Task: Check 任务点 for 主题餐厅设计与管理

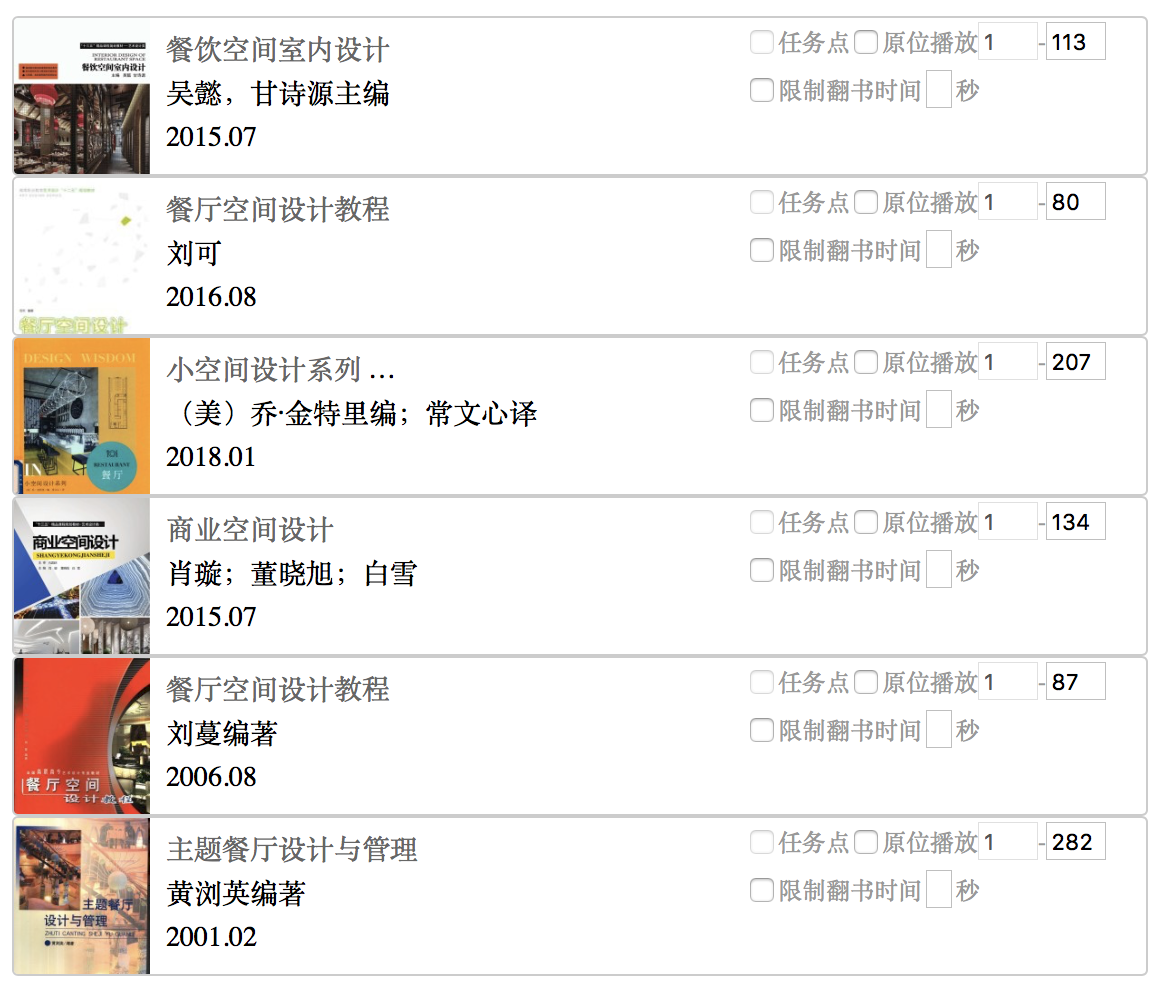Action: 762,842
